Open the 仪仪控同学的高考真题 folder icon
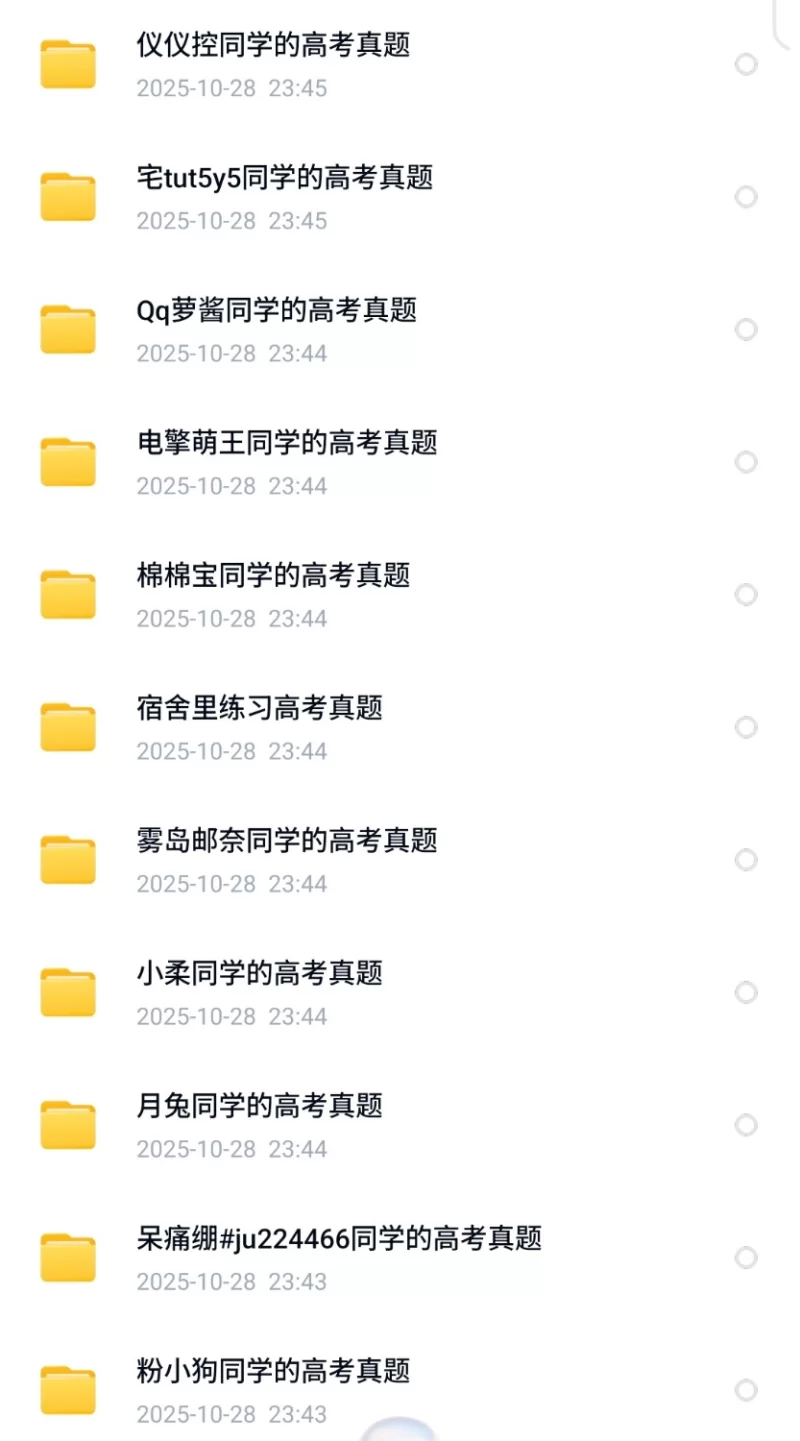 pyautogui.click(x=68, y=63)
